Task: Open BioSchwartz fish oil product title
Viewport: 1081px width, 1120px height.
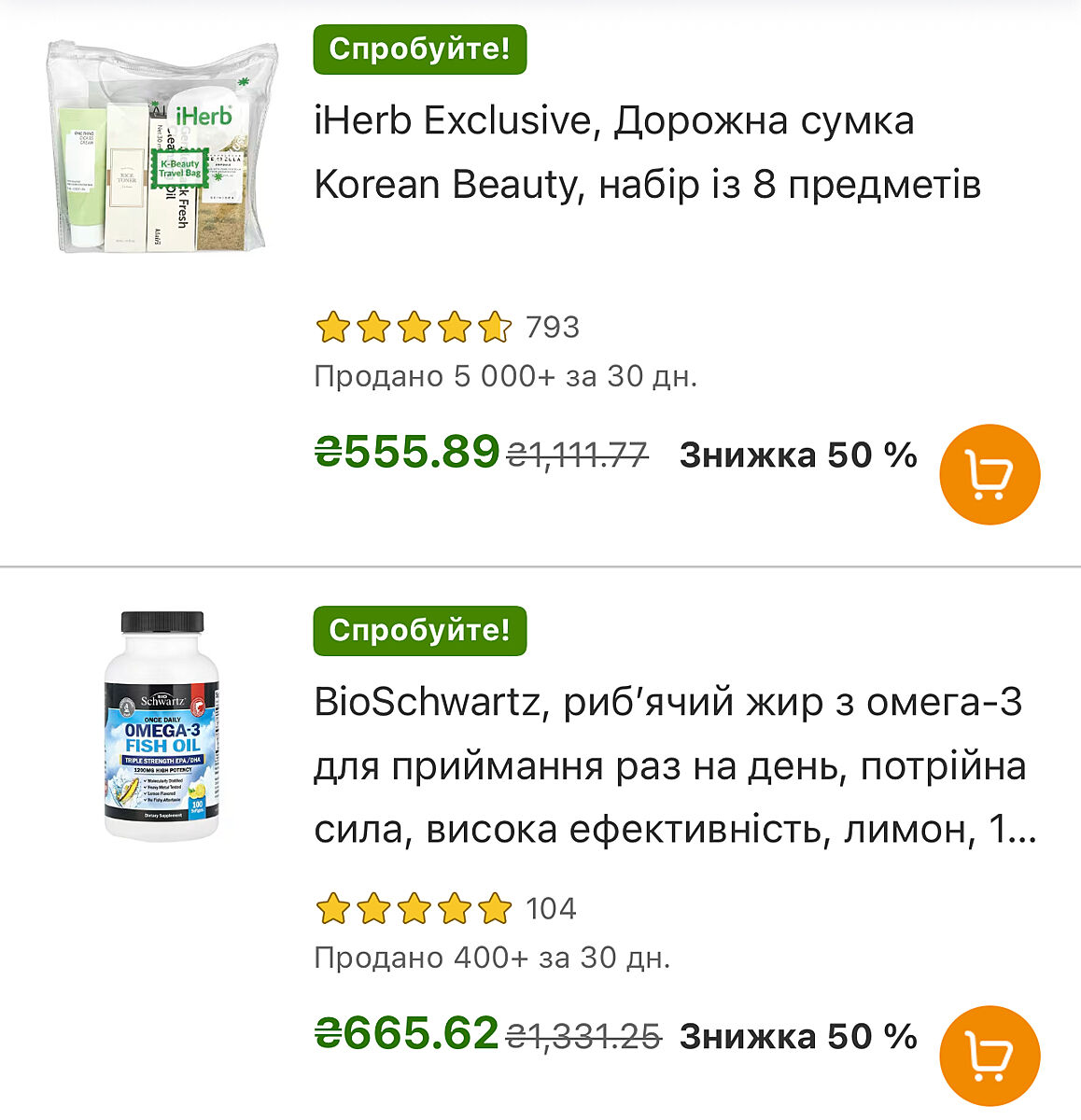Action: point(674,765)
